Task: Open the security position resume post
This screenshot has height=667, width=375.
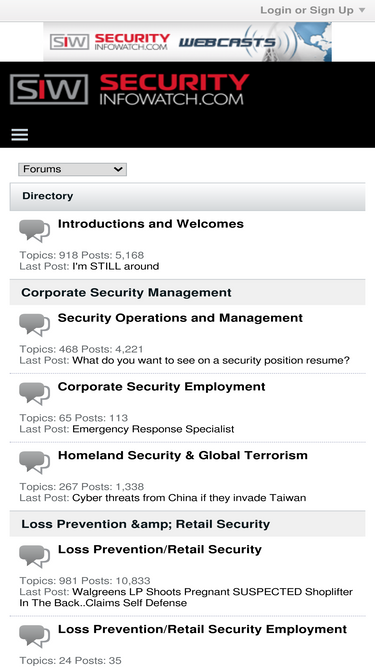Action: [211, 361]
